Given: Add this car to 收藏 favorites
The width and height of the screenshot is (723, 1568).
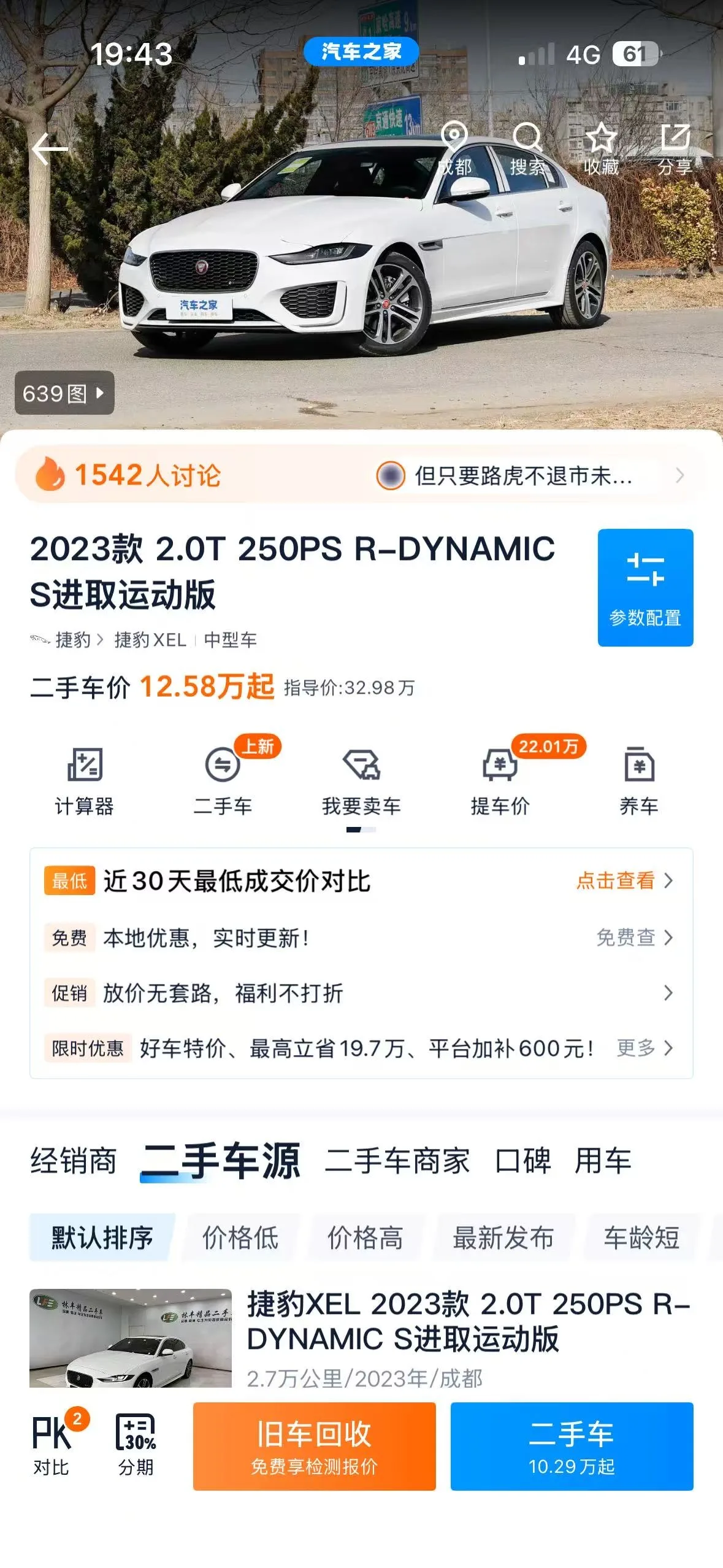Looking at the screenshot, I should click(x=601, y=150).
